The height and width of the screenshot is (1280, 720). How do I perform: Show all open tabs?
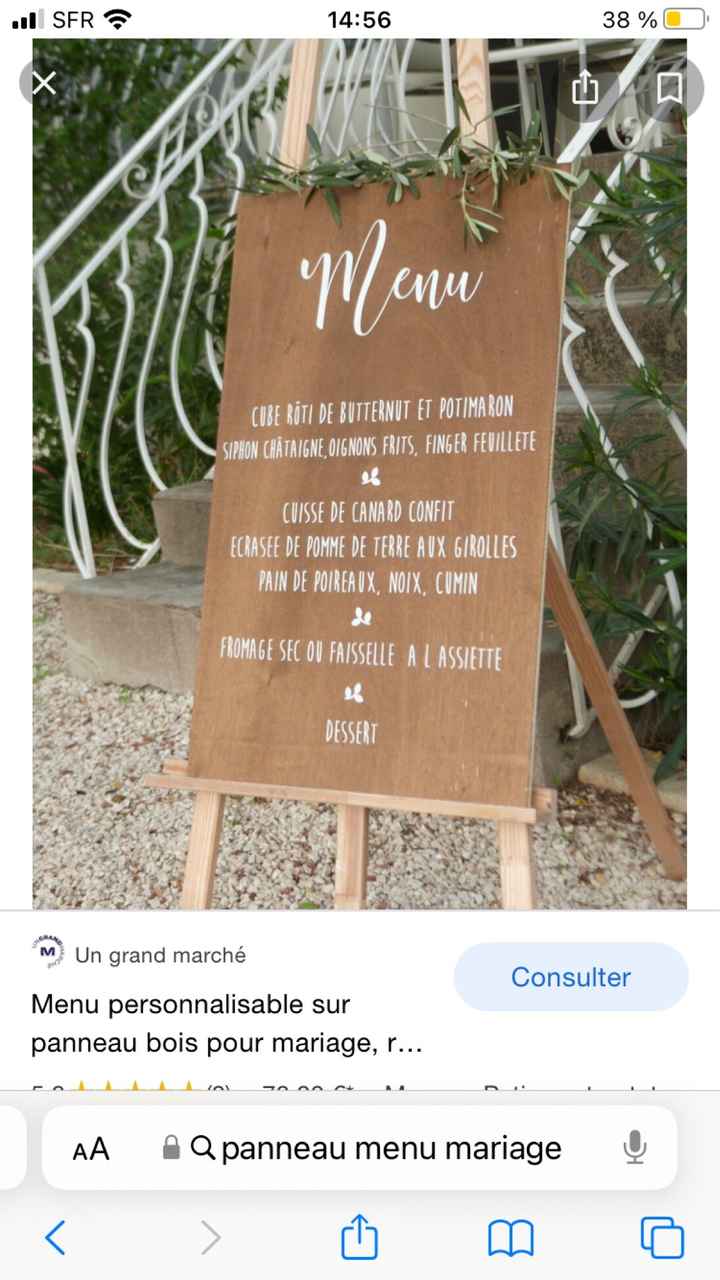pos(662,1237)
